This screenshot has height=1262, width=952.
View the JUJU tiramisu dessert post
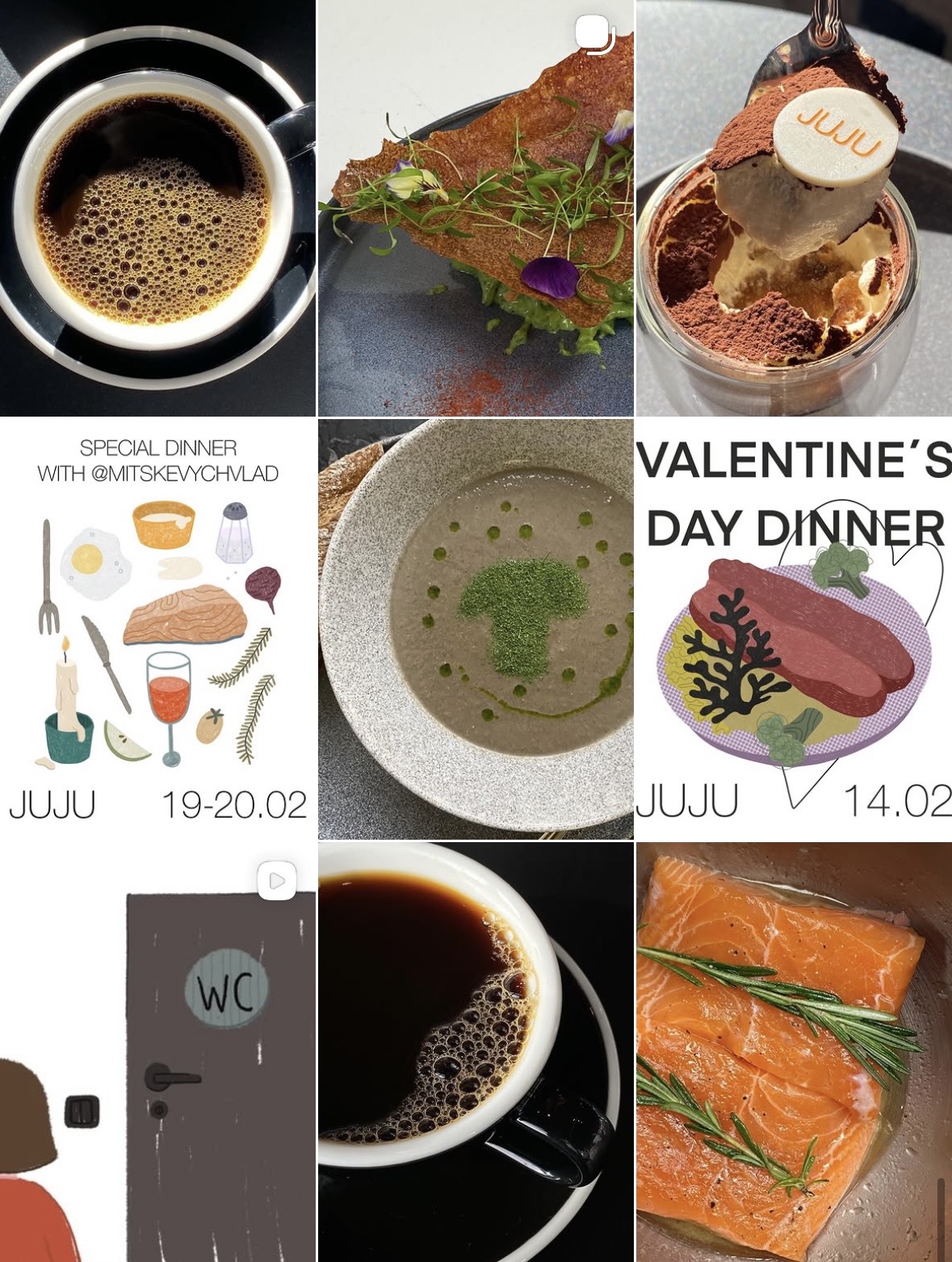[x=794, y=208]
